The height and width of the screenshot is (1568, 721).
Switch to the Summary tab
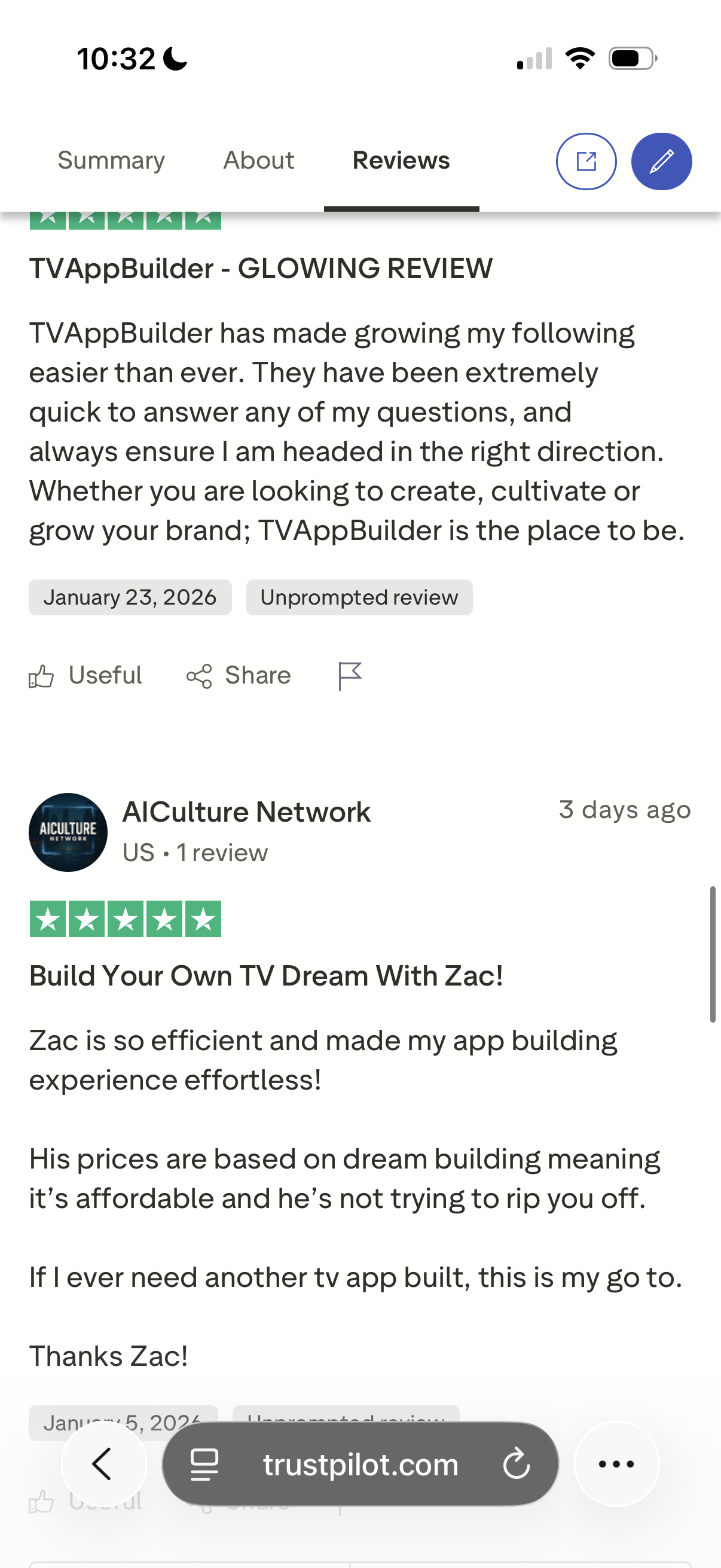pos(111,160)
